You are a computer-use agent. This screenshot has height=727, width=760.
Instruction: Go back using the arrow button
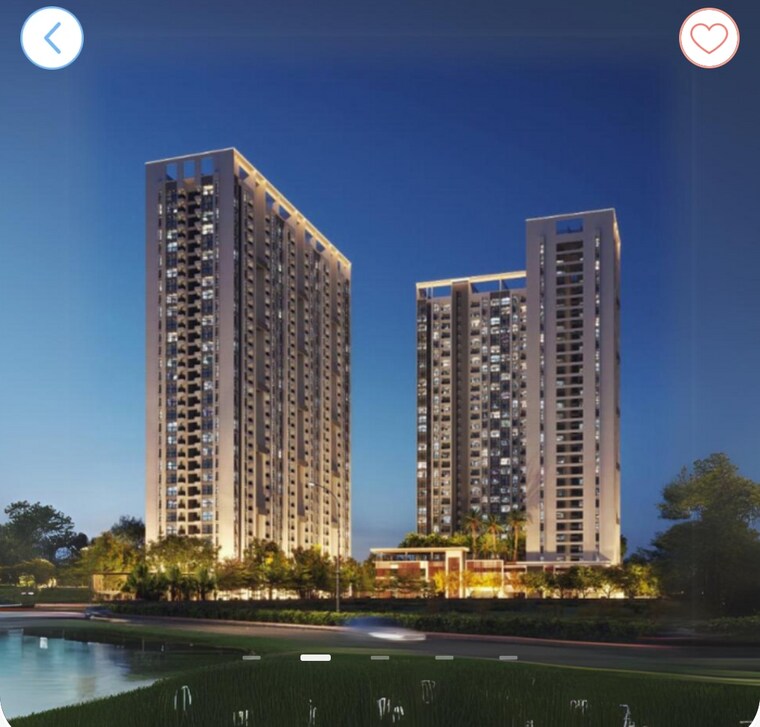click(52, 38)
